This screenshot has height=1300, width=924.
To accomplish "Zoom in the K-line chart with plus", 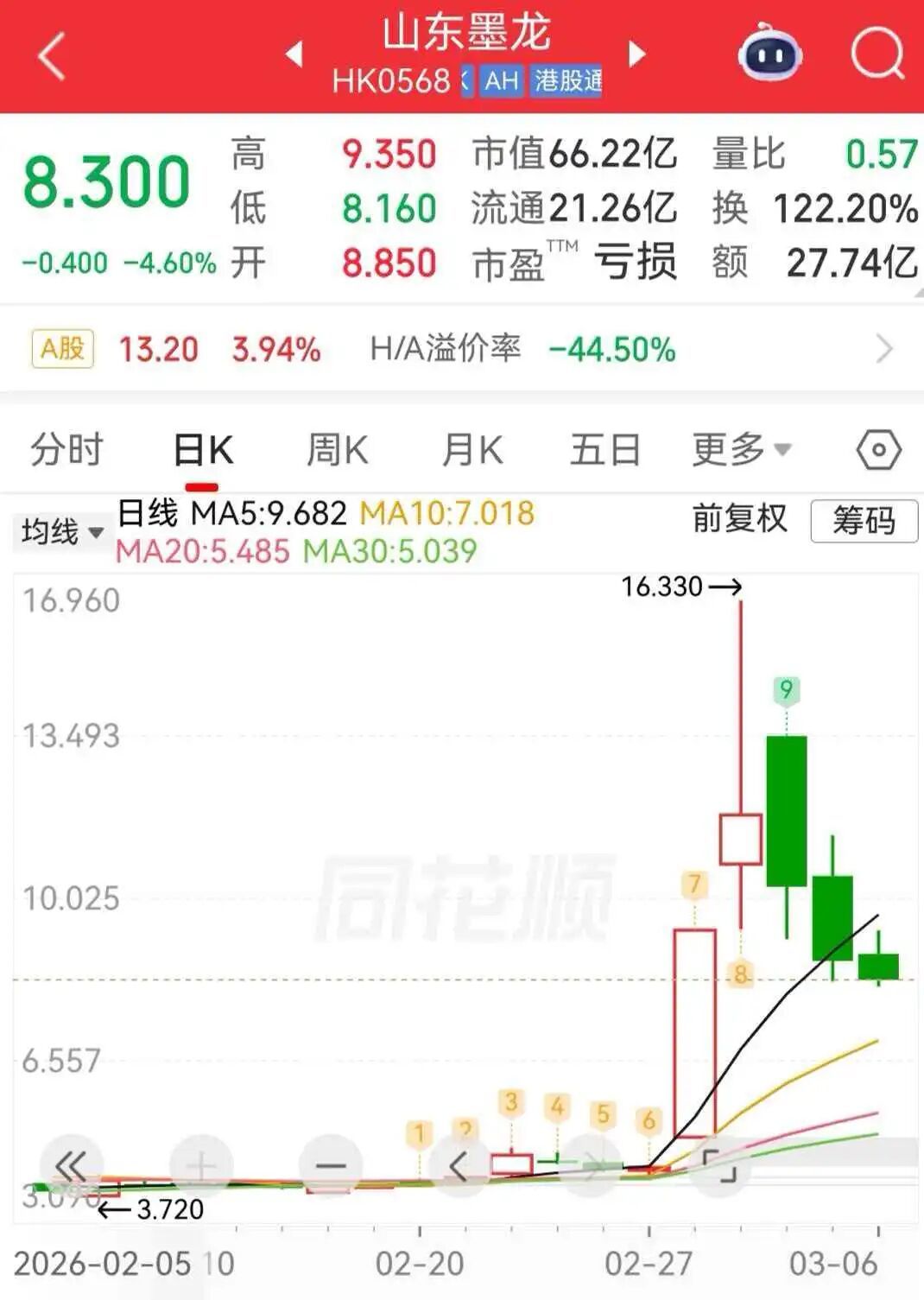I will pyautogui.click(x=201, y=1166).
